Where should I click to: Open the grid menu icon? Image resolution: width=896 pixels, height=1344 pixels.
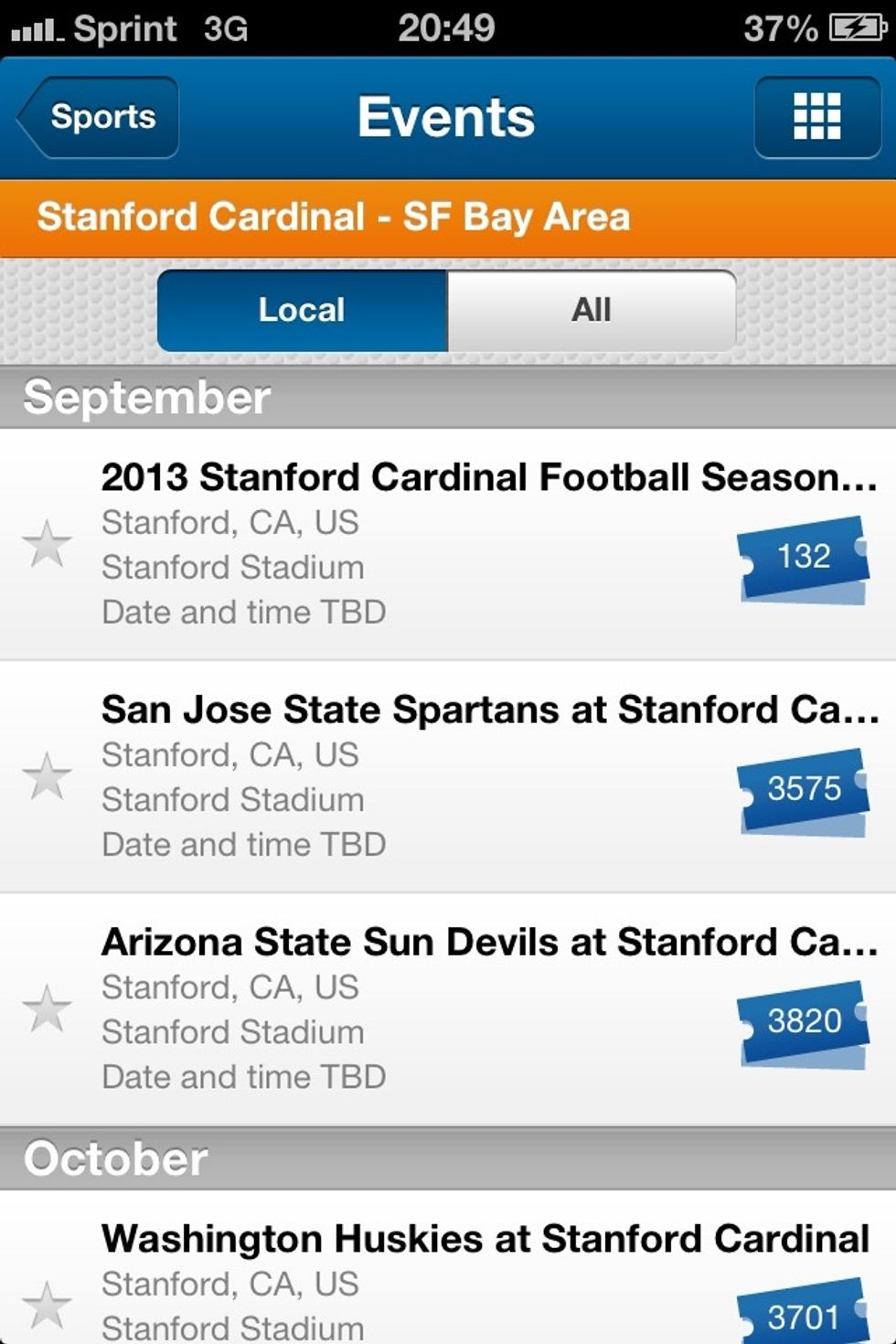click(816, 116)
